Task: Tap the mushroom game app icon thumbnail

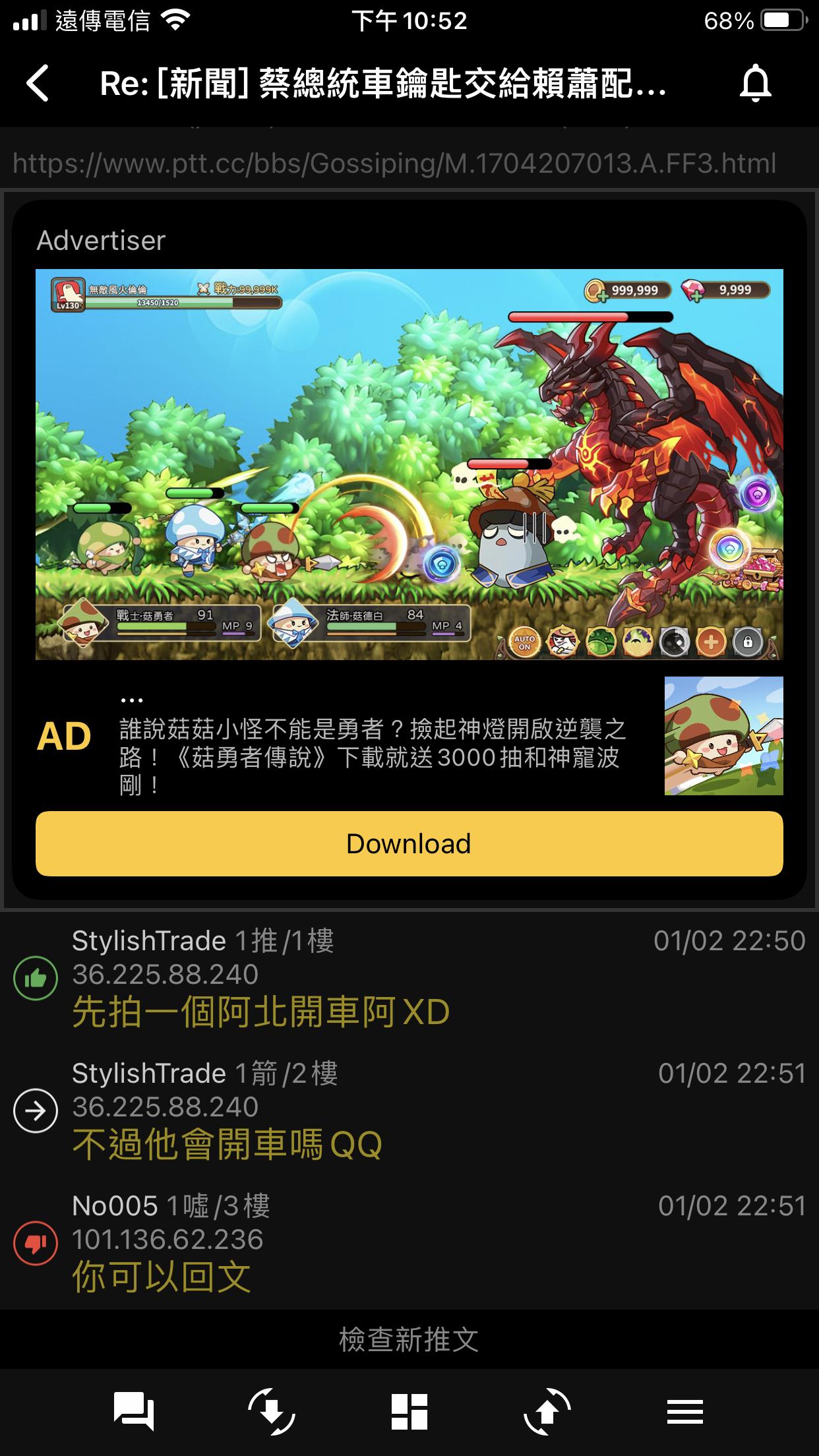Action: pyautogui.click(x=723, y=735)
